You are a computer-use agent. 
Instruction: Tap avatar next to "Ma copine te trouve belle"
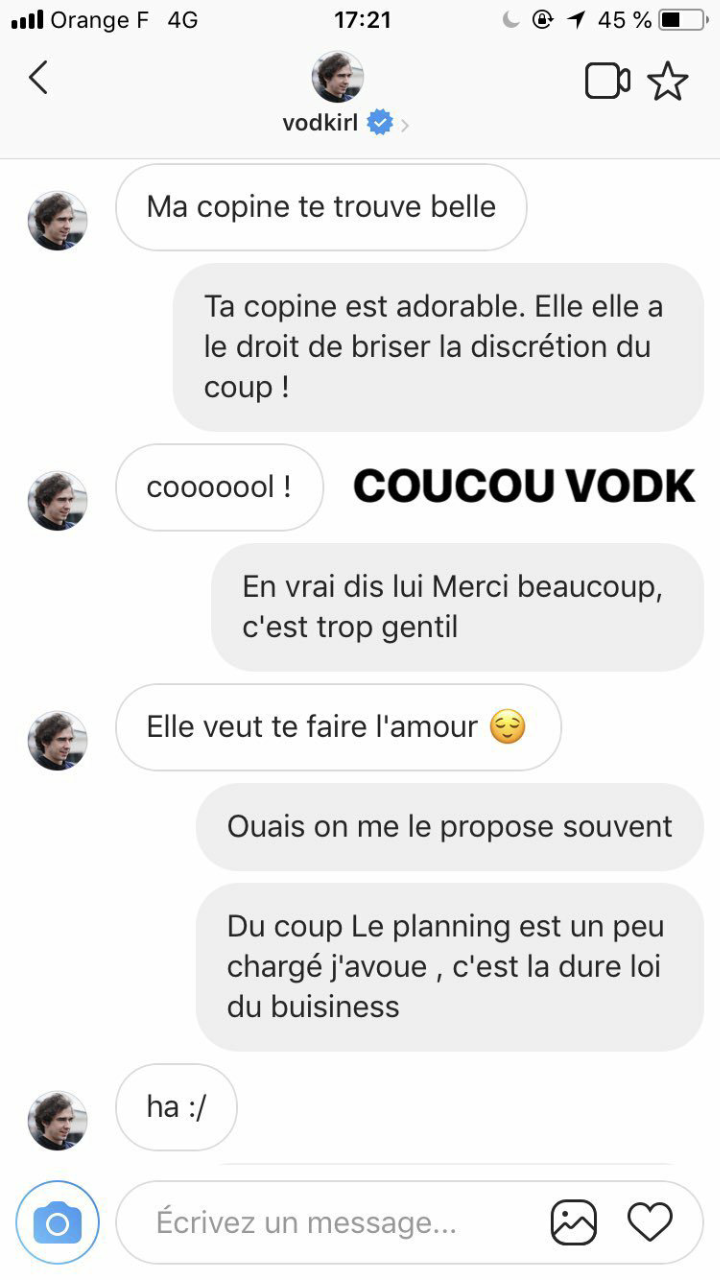pos(57,221)
